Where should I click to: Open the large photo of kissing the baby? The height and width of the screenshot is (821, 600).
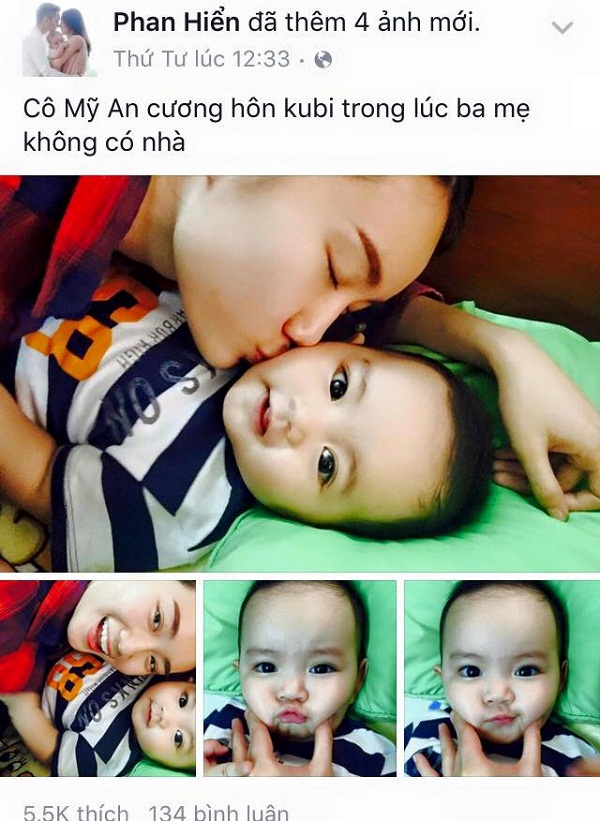tap(300, 373)
